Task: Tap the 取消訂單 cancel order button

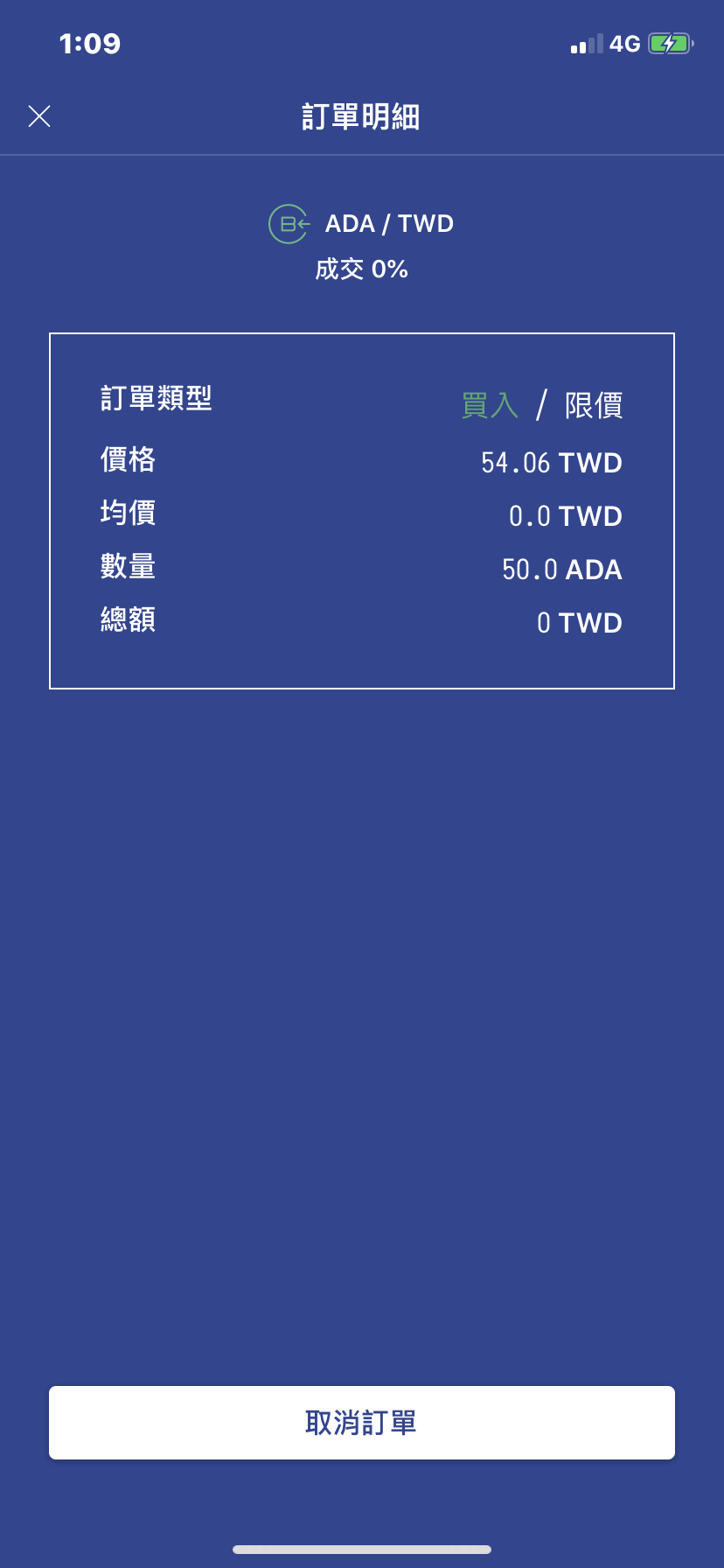Action: pos(361,1422)
